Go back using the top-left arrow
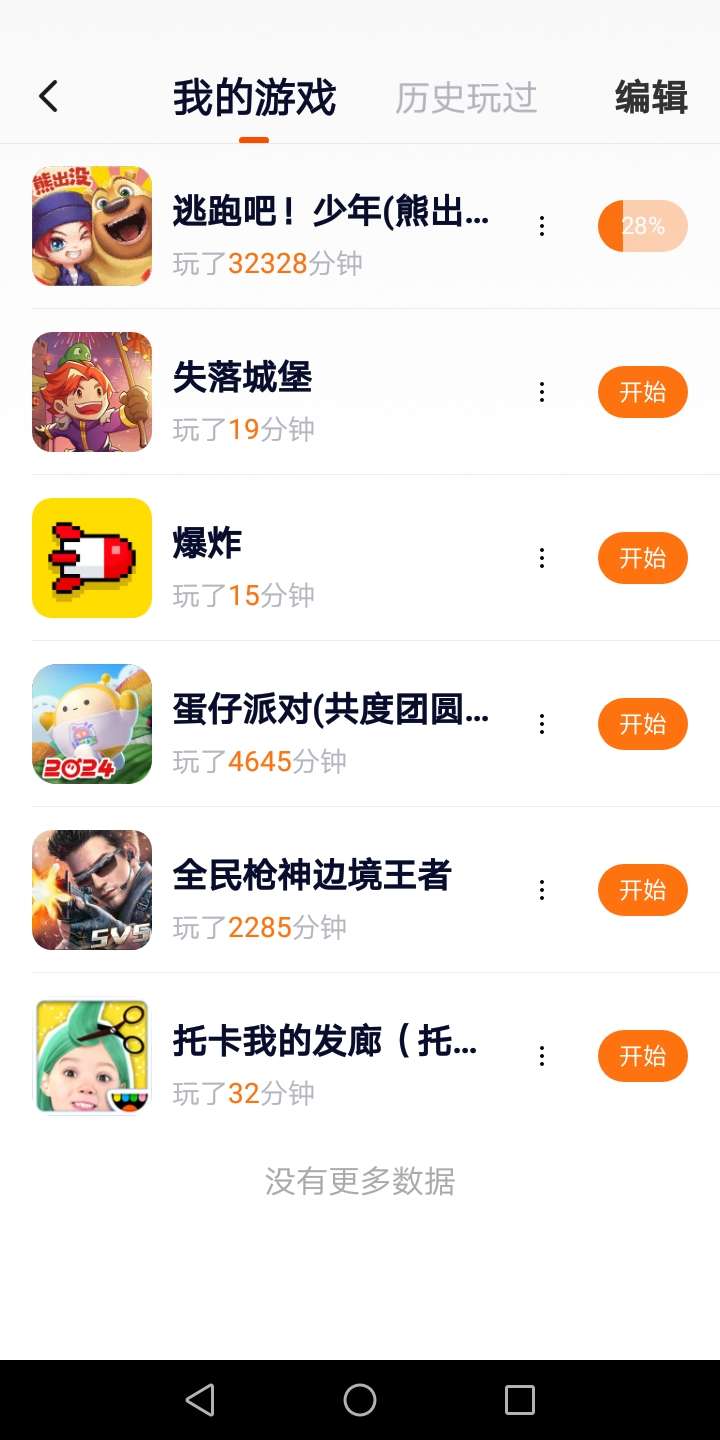 [x=48, y=97]
